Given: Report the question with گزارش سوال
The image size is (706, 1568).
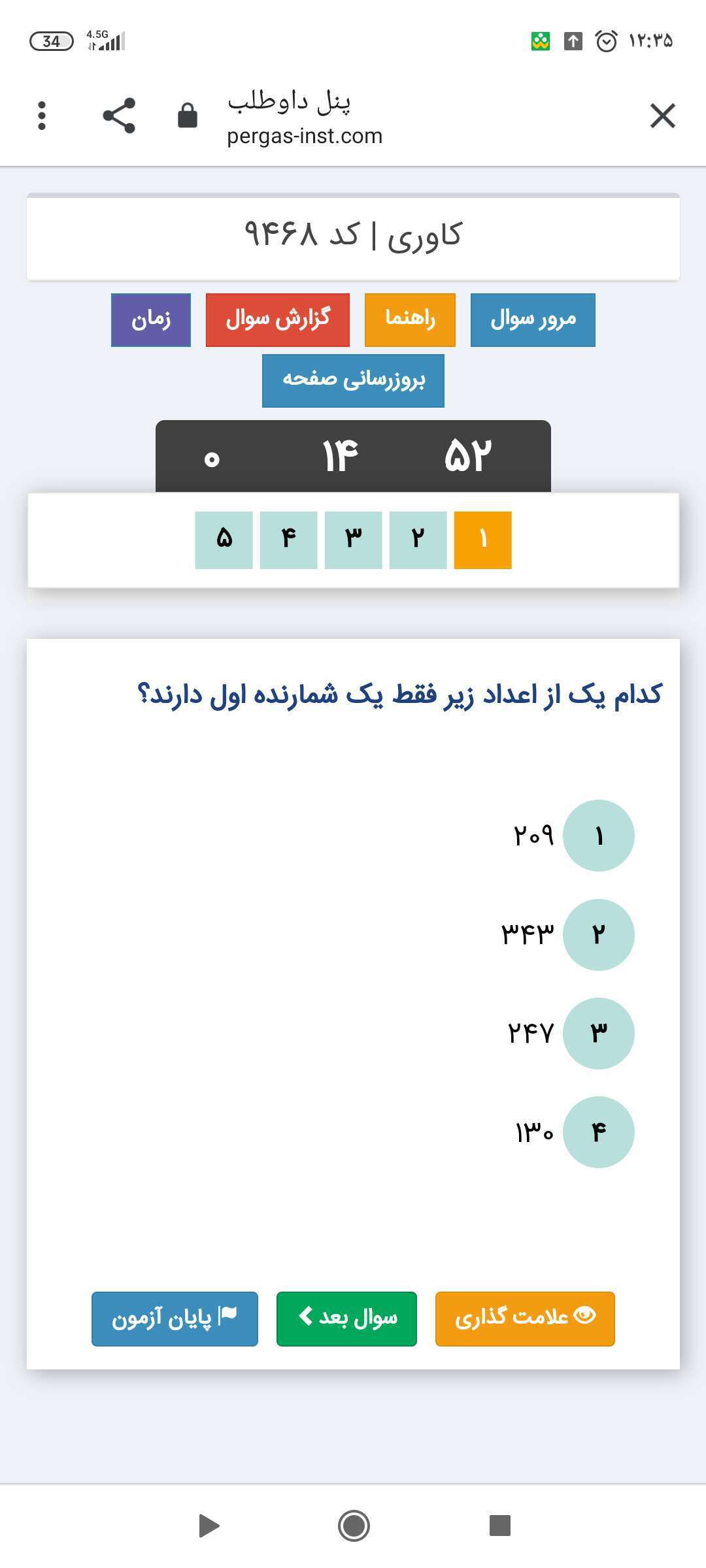Looking at the screenshot, I should click(x=278, y=319).
